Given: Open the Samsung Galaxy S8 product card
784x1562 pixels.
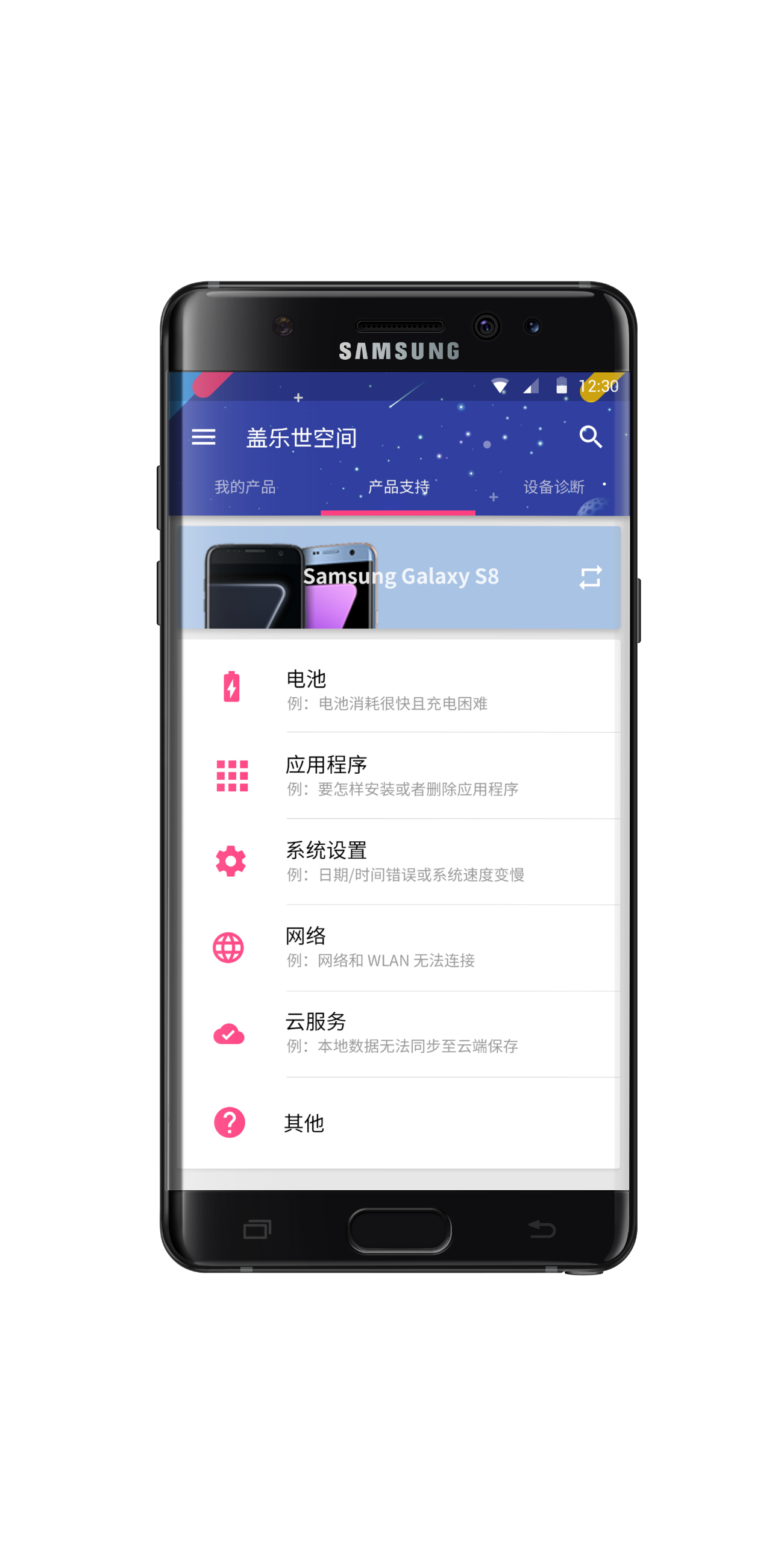Looking at the screenshot, I should point(400,577).
